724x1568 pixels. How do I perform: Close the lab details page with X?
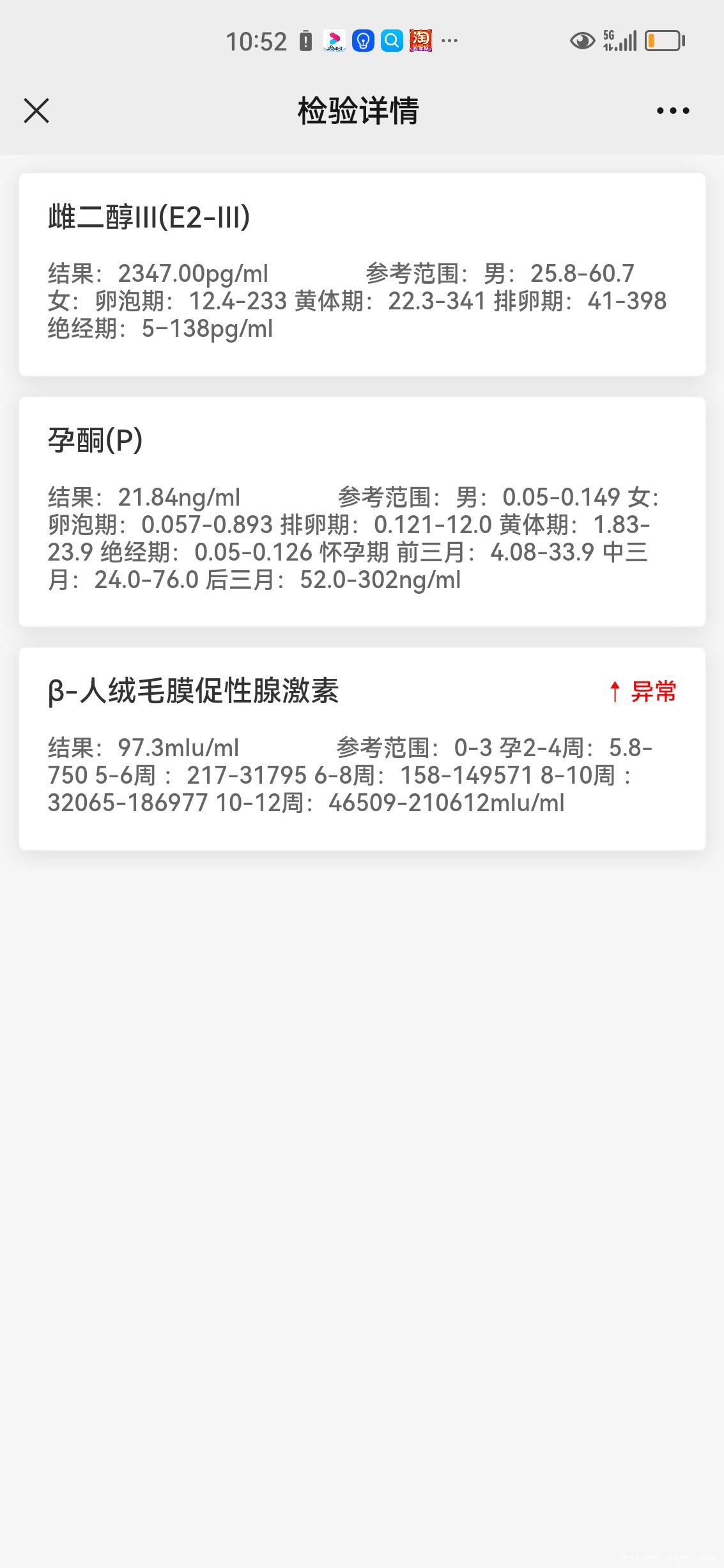click(36, 110)
